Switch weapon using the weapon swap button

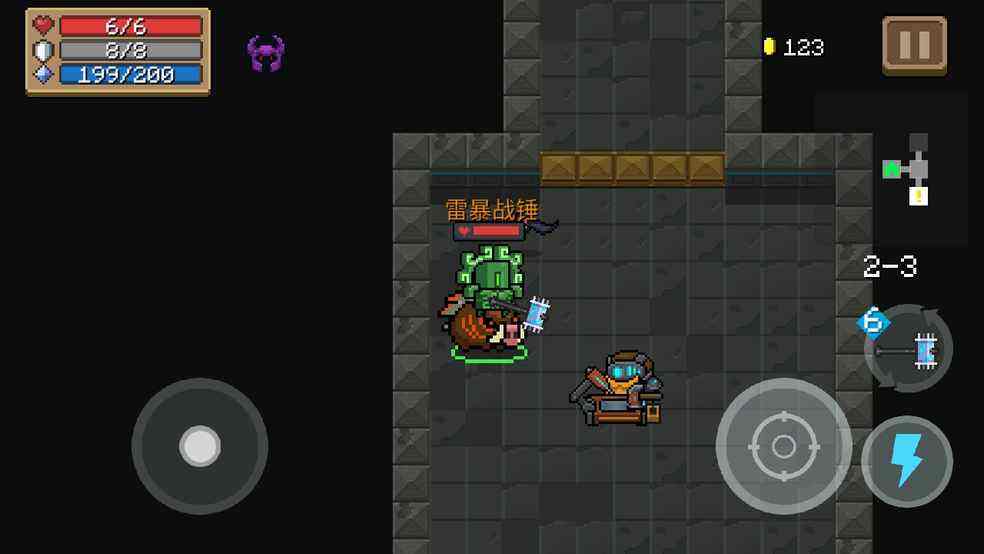click(908, 349)
